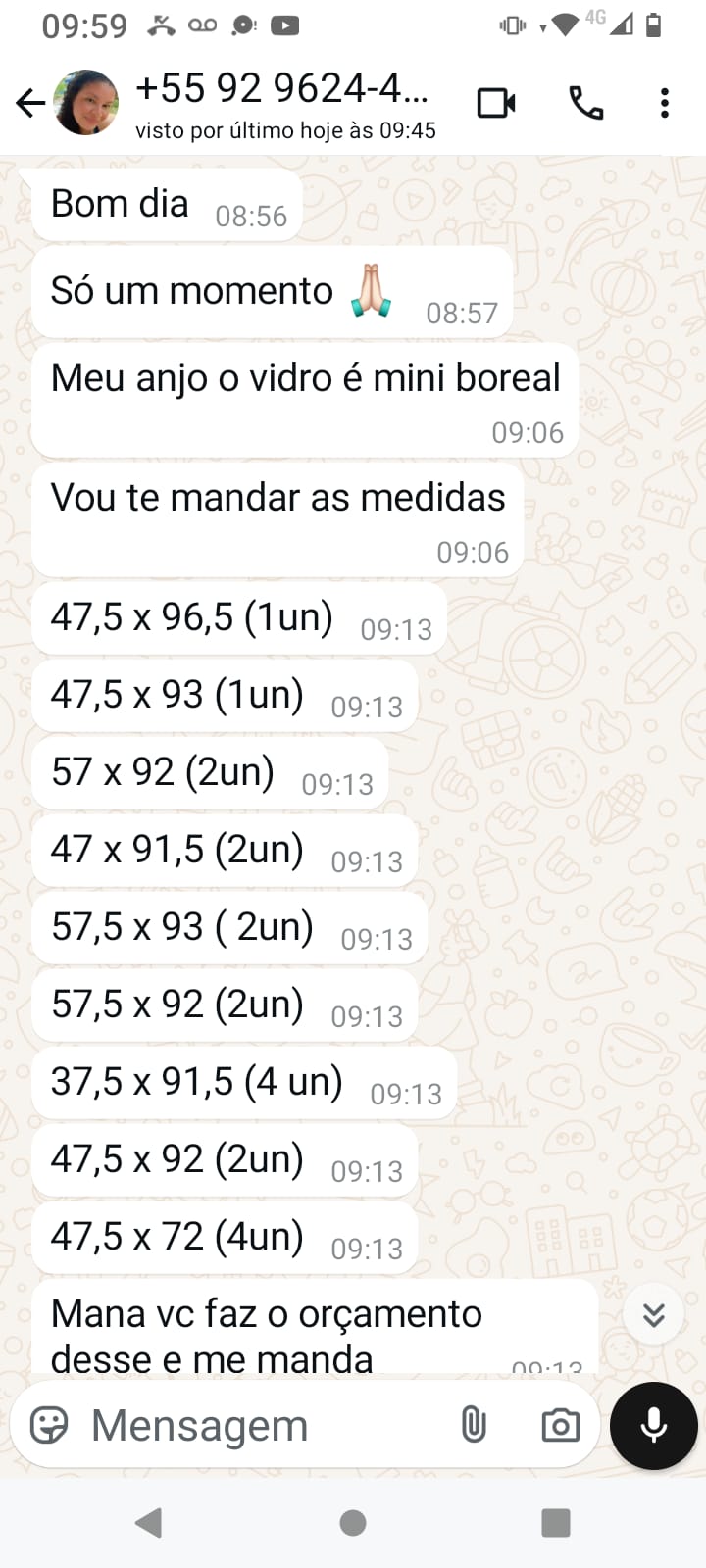
Task: Go back to the chat list
Action: click(x=30, y=103)
